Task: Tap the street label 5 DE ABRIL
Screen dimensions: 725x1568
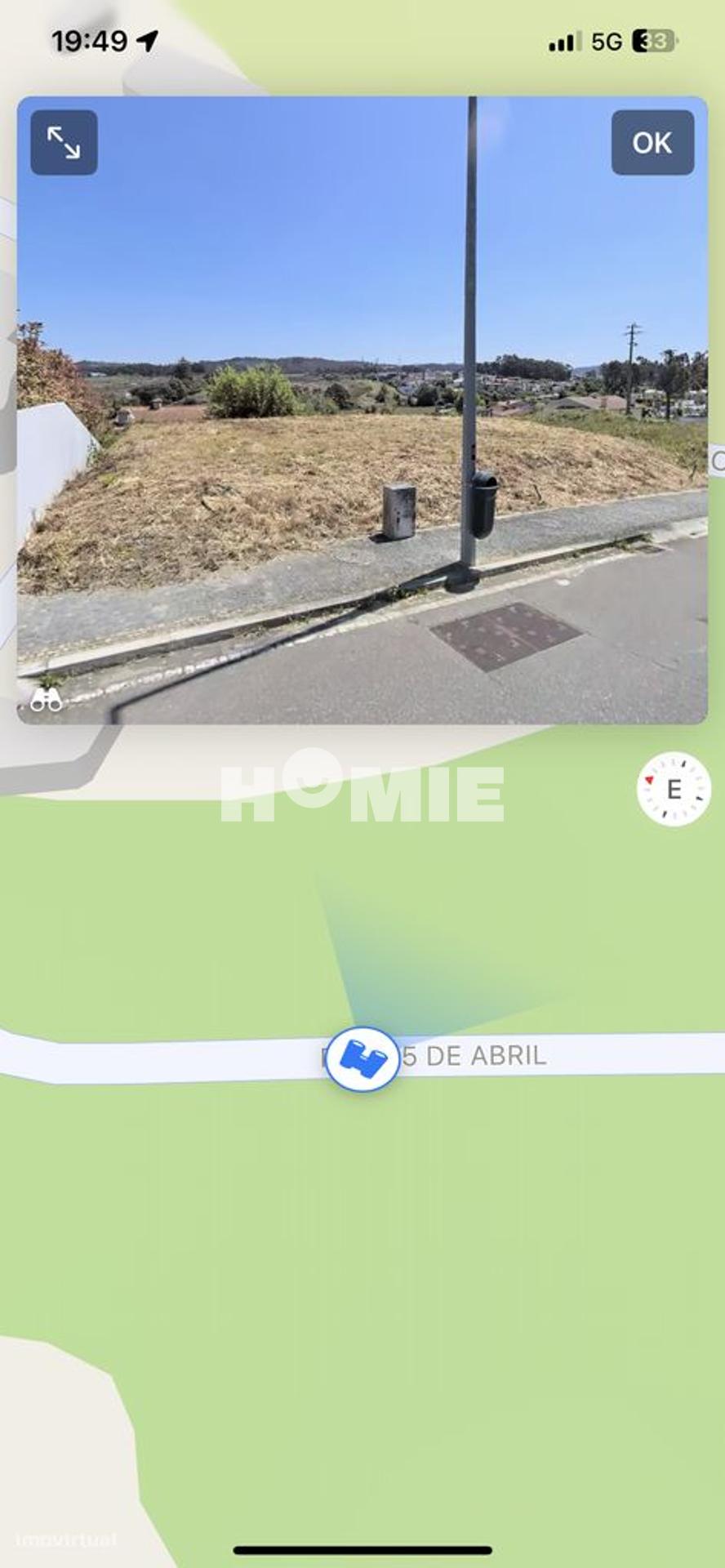Action: tap(474, 1056)
